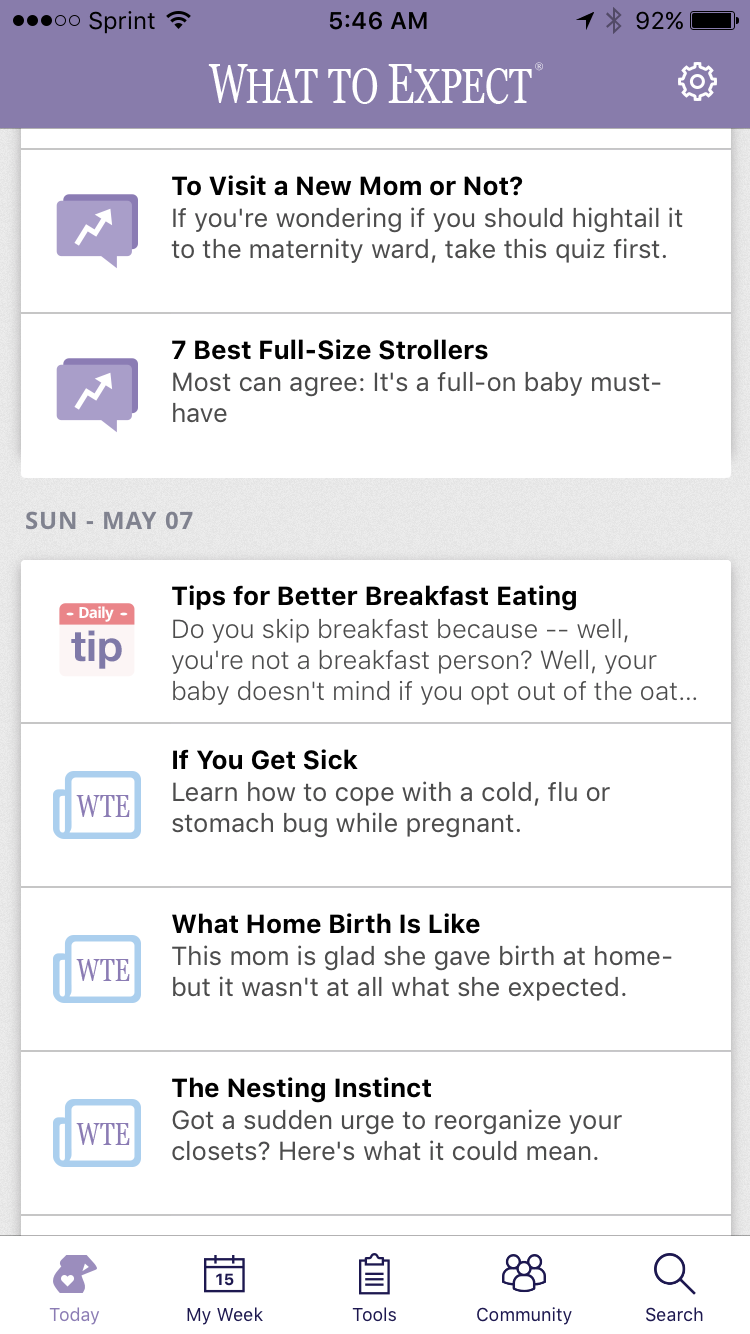Screen dimensions: 750x1334
Task: Switch to the My Week tab
Action: pos(225,1287)
